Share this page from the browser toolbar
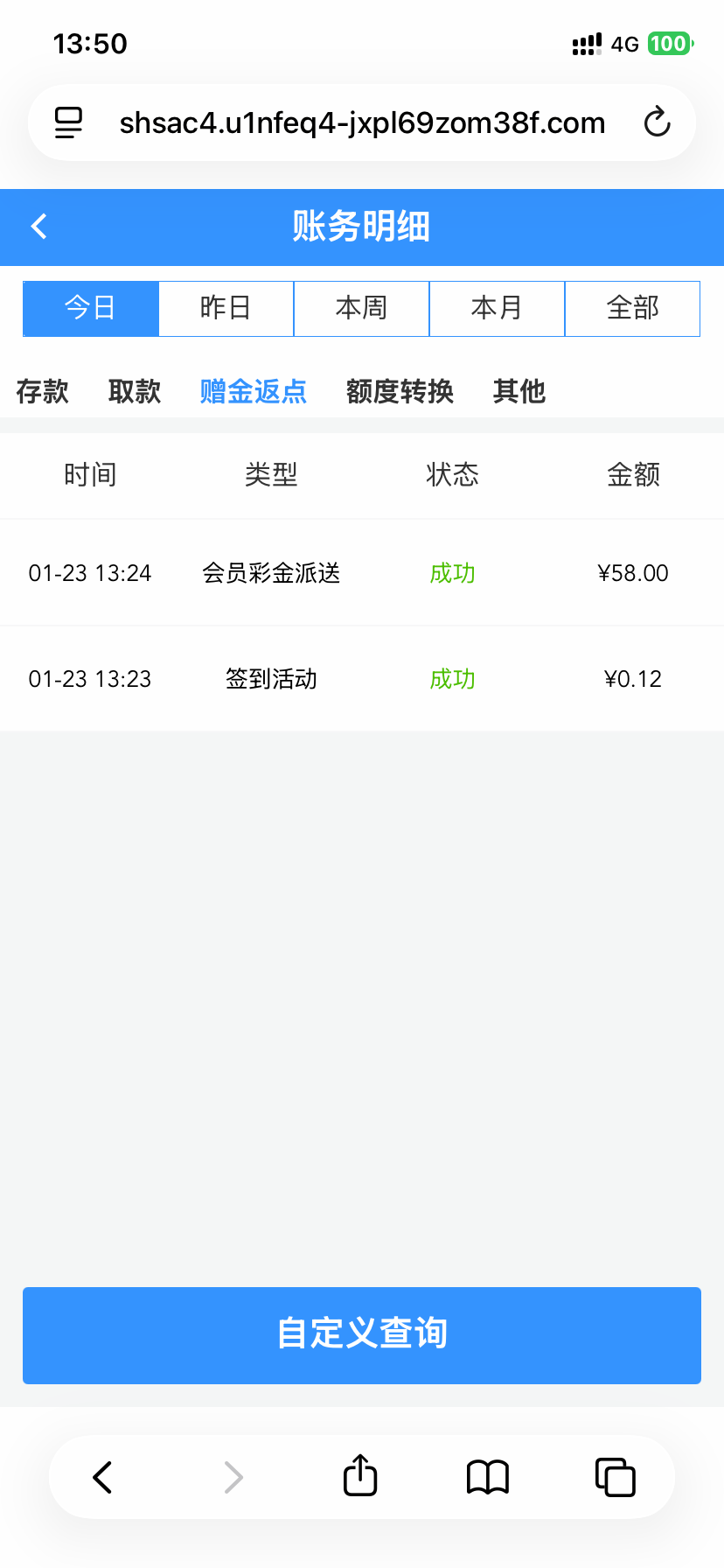The width and height of the screenshot is (724, 1568). tap(360, 1477)
